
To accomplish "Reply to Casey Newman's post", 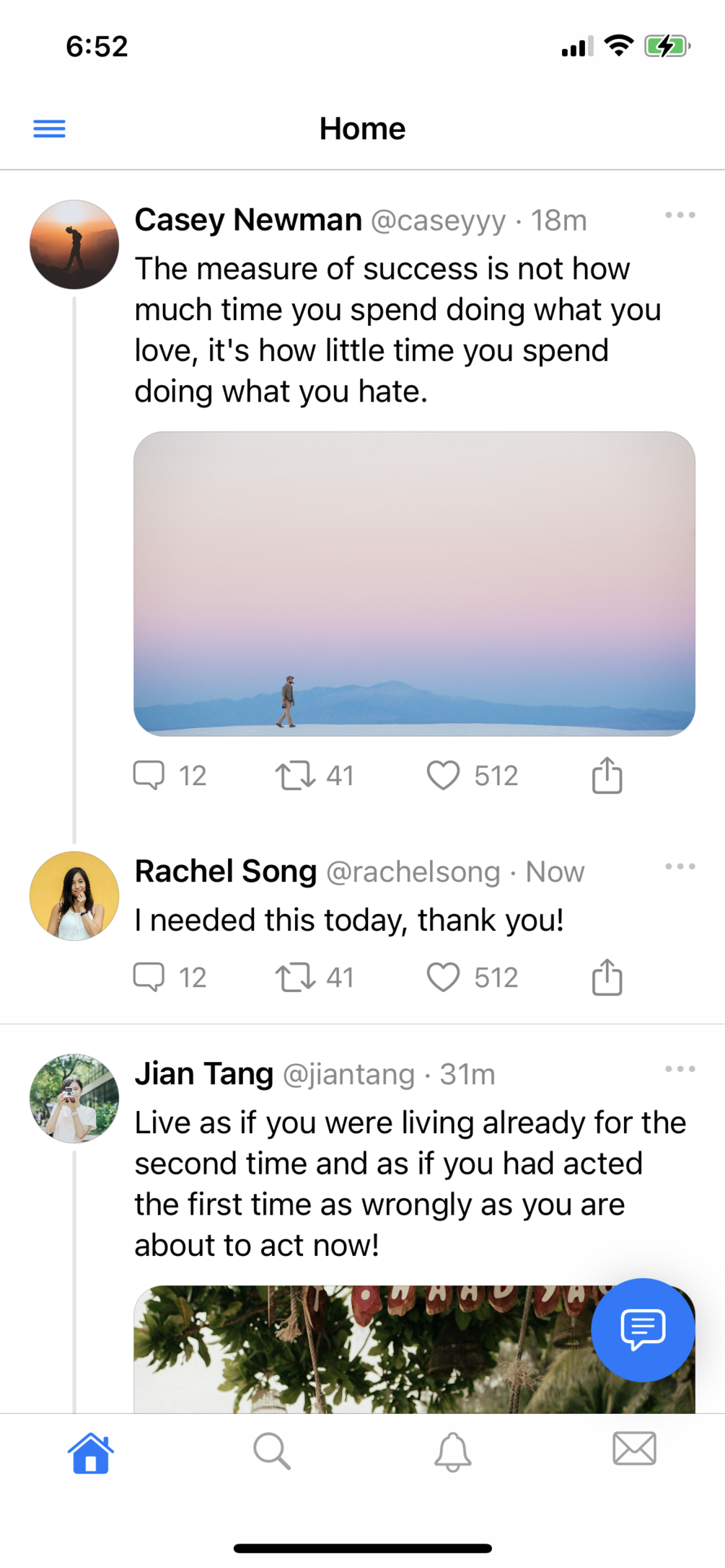I will pyautogui.click(x=149, y=776).
